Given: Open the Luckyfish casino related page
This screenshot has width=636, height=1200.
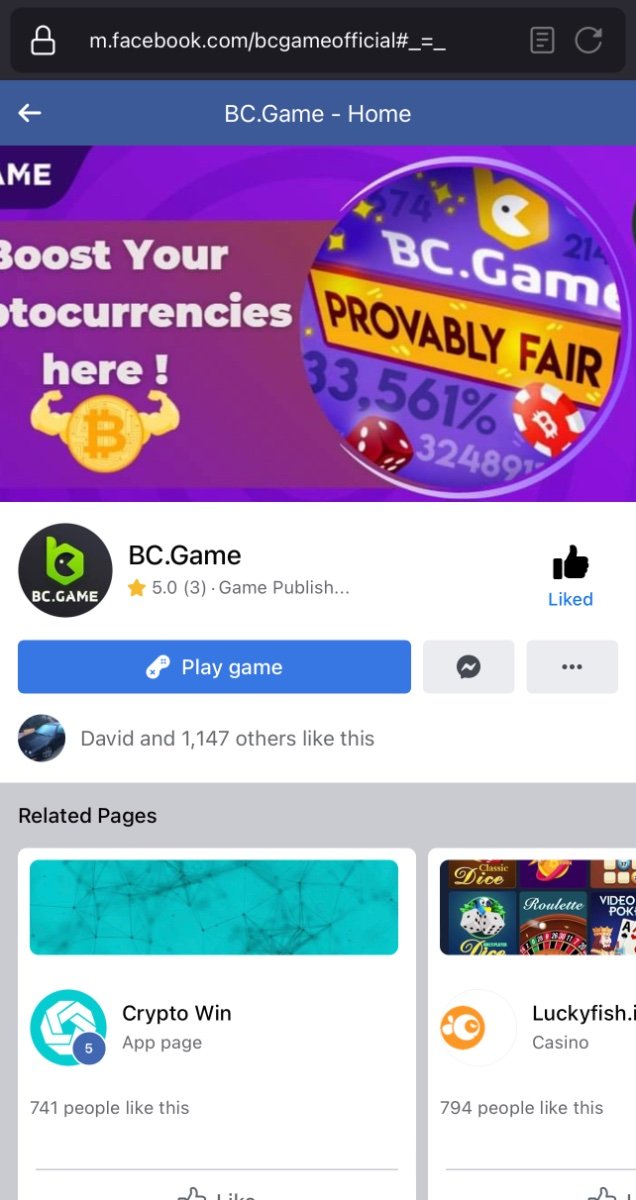Looking at the screenshot, I should click(x=582, y=1013).
